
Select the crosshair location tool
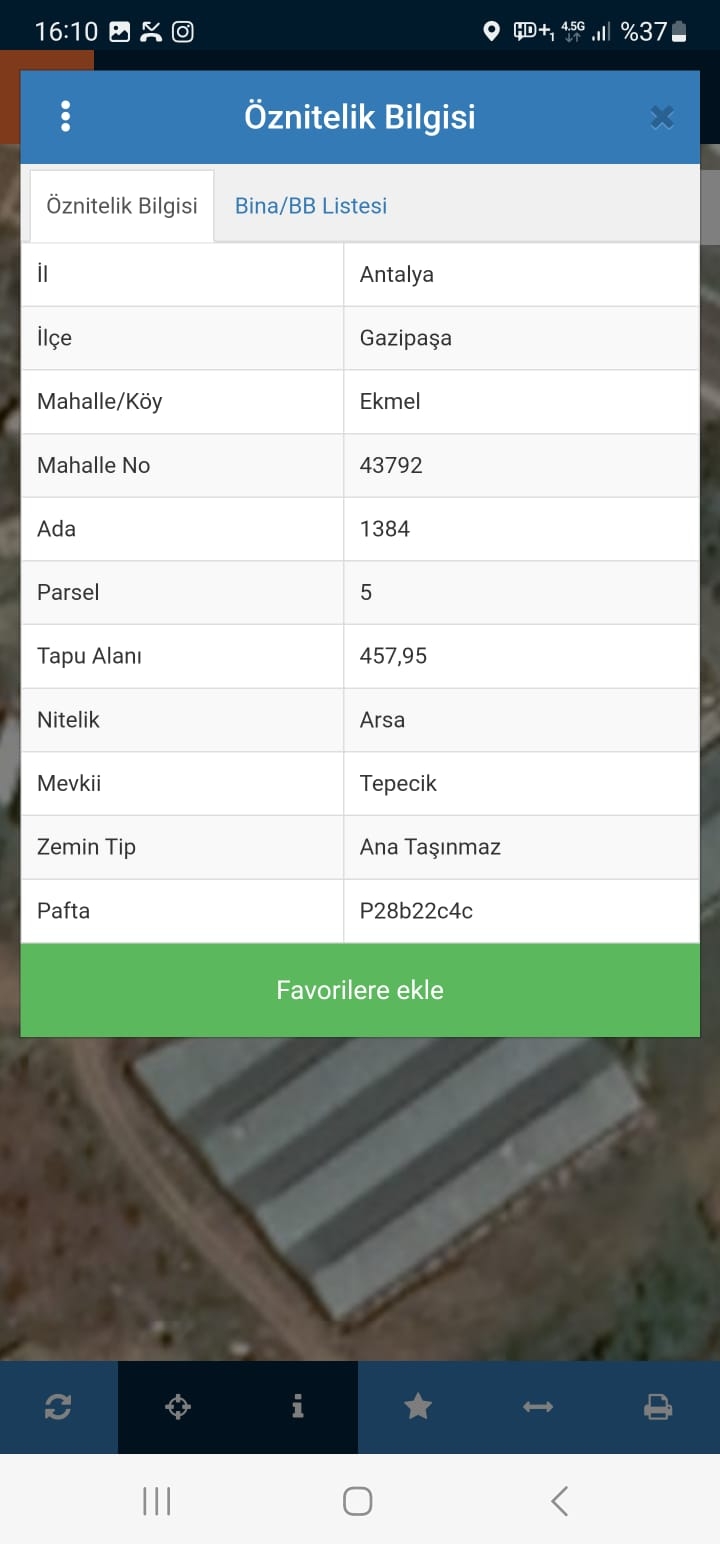(178, 1406)
